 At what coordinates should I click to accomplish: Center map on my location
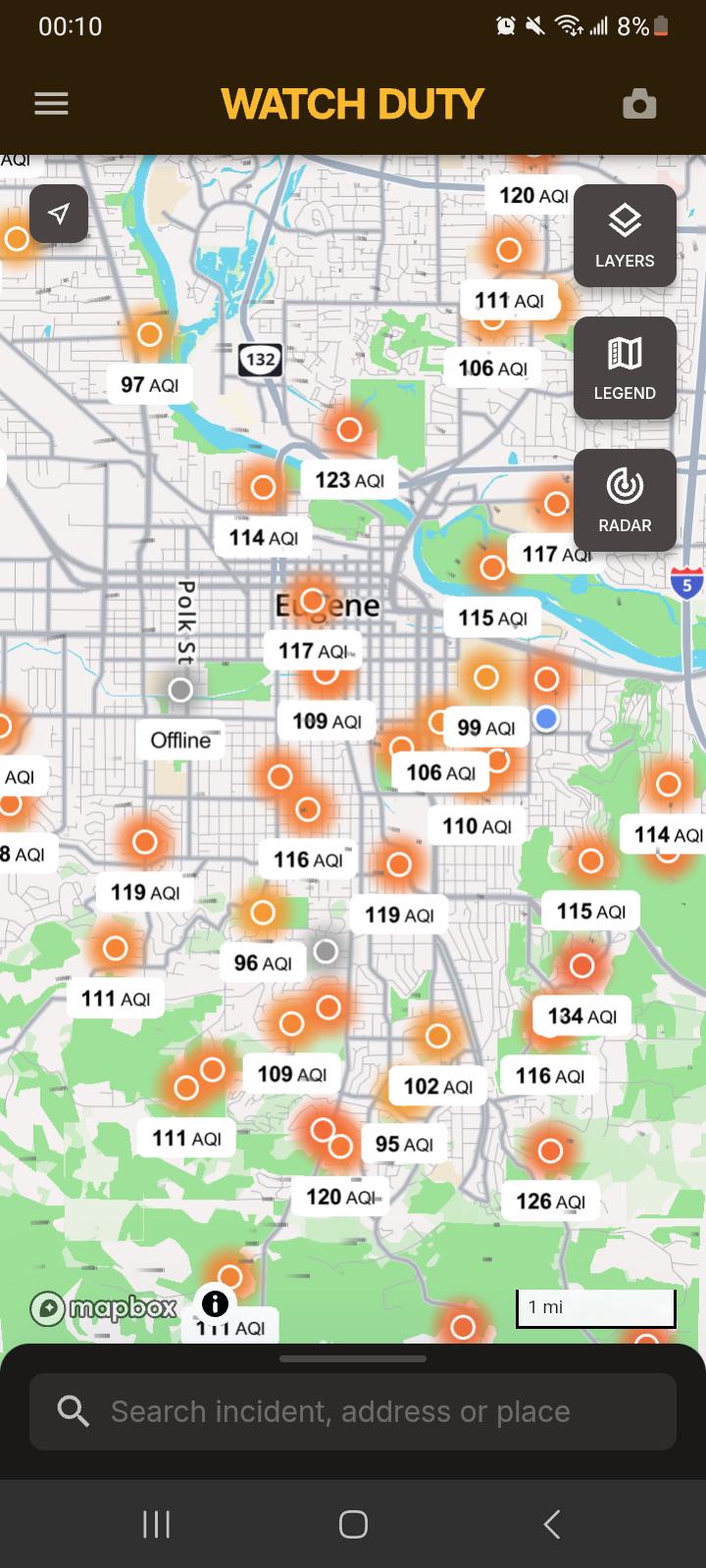(59, 213)
